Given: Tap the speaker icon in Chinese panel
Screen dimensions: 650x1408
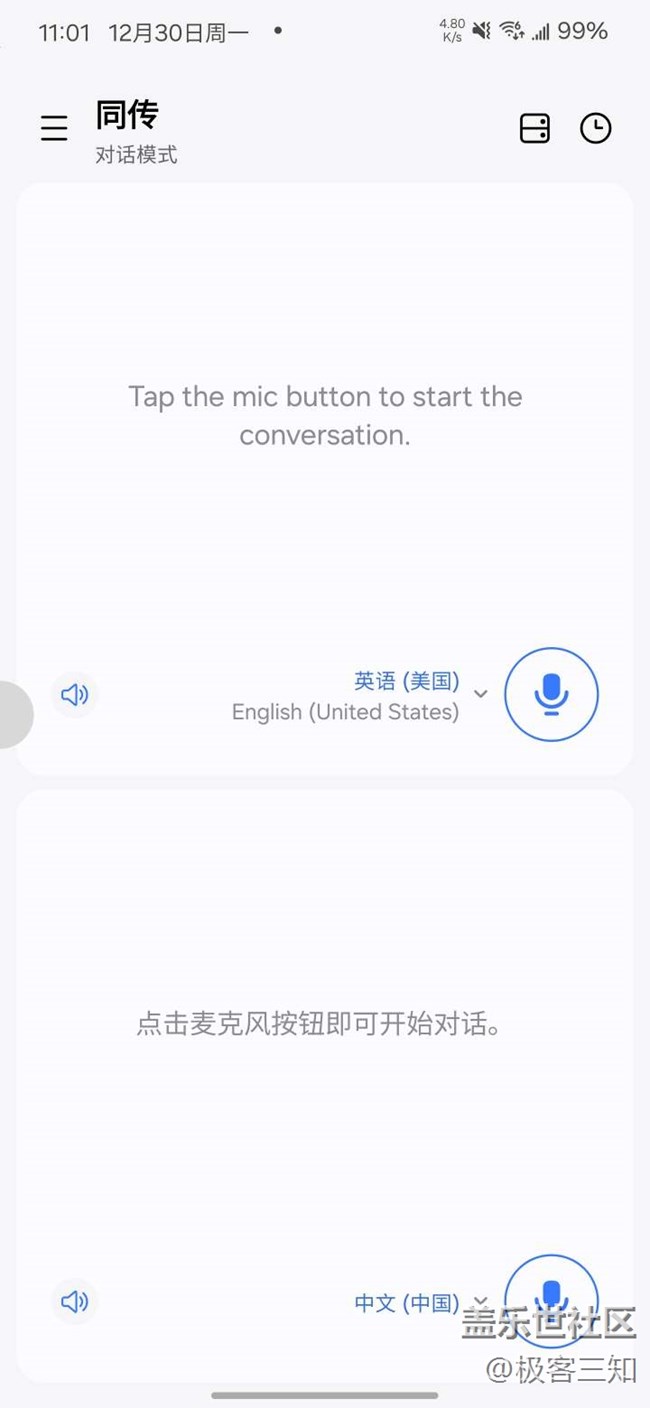Looking at the screenshot, I should point(75,1301).
